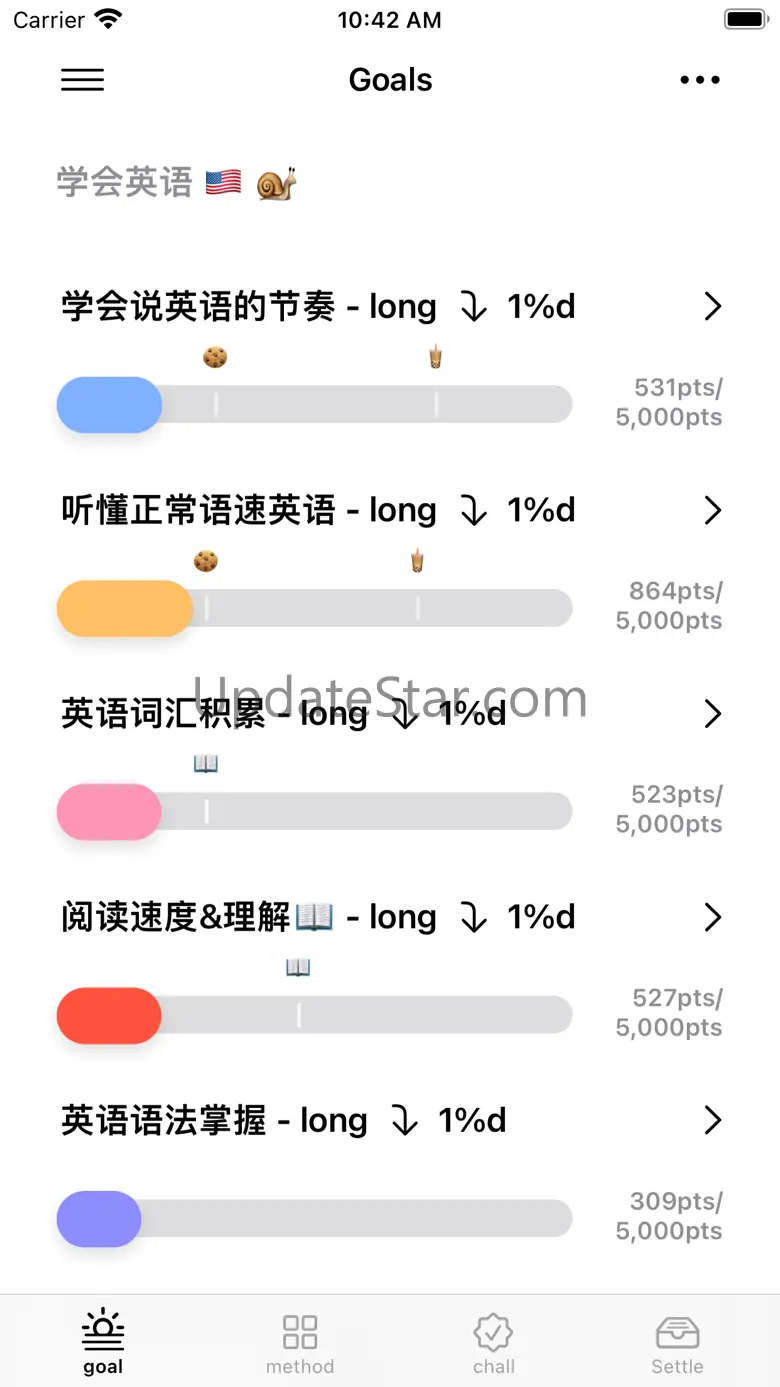Open the 英语词汇积累 goal
The height and width of the screenshot is (1387, 780).
pos(712,714)
